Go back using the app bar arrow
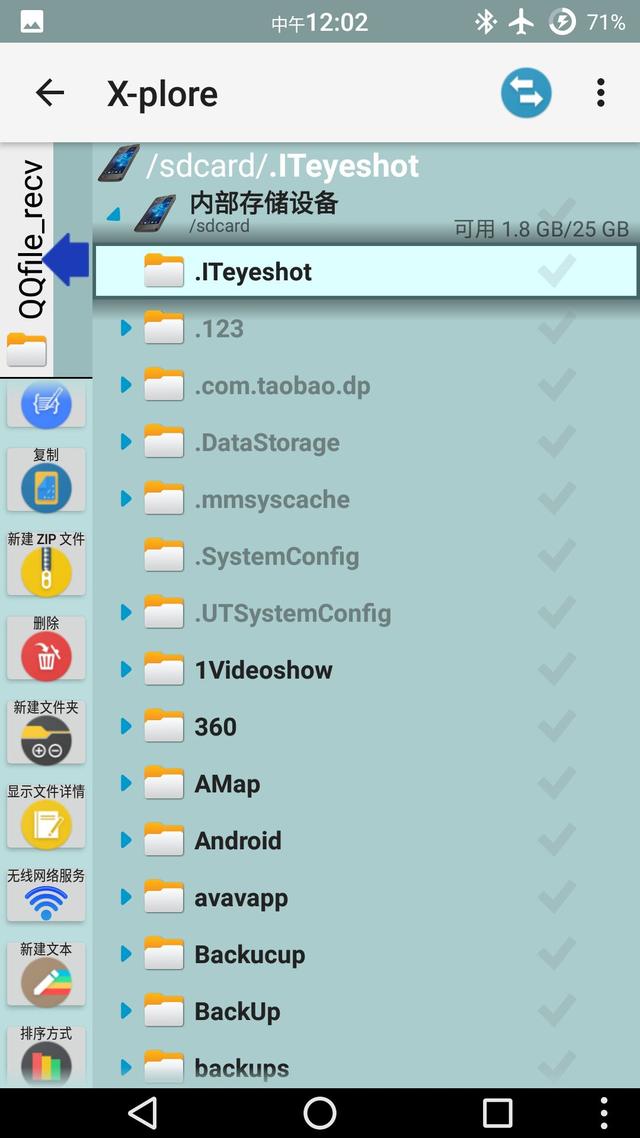 tap(50, 93)
